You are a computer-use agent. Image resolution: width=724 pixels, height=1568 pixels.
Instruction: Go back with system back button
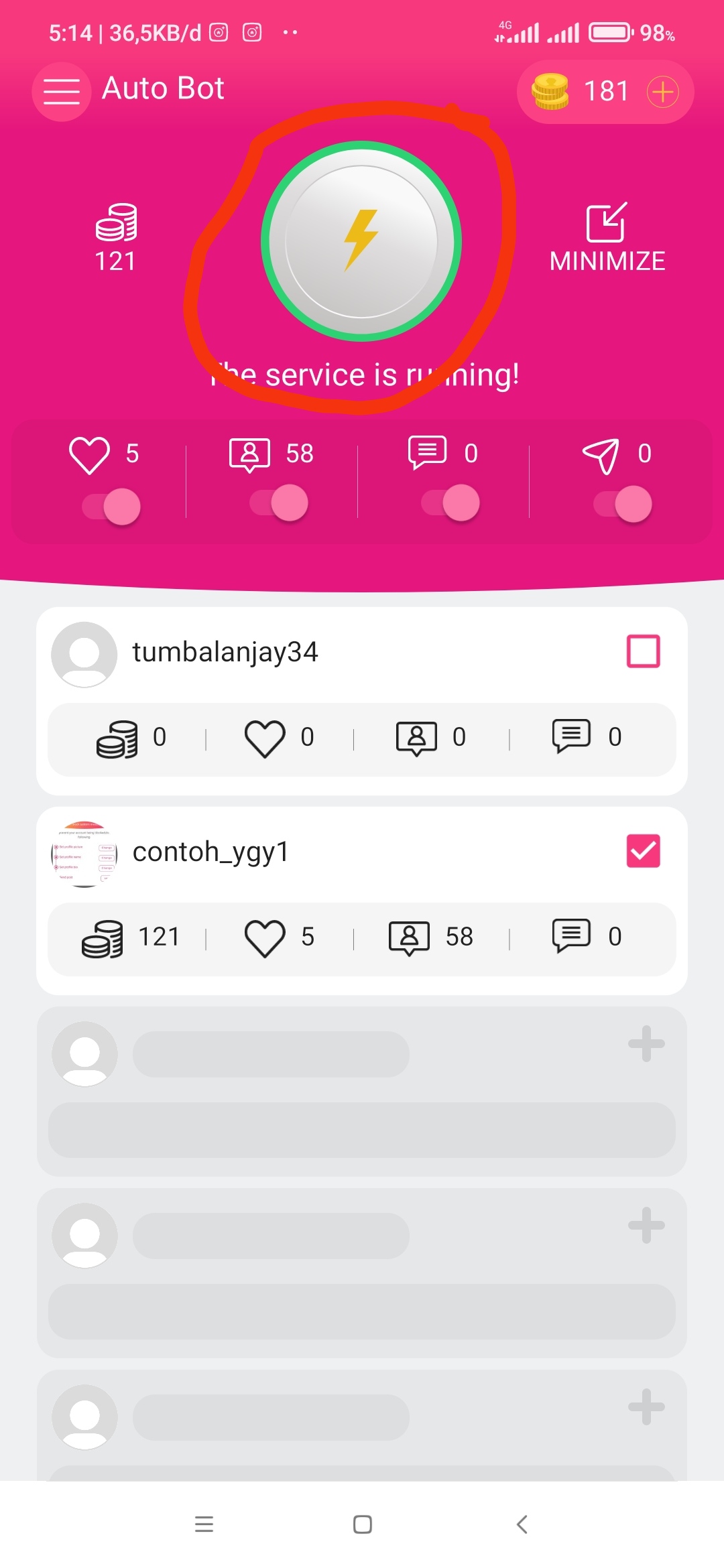click(x=522, y=1524)
